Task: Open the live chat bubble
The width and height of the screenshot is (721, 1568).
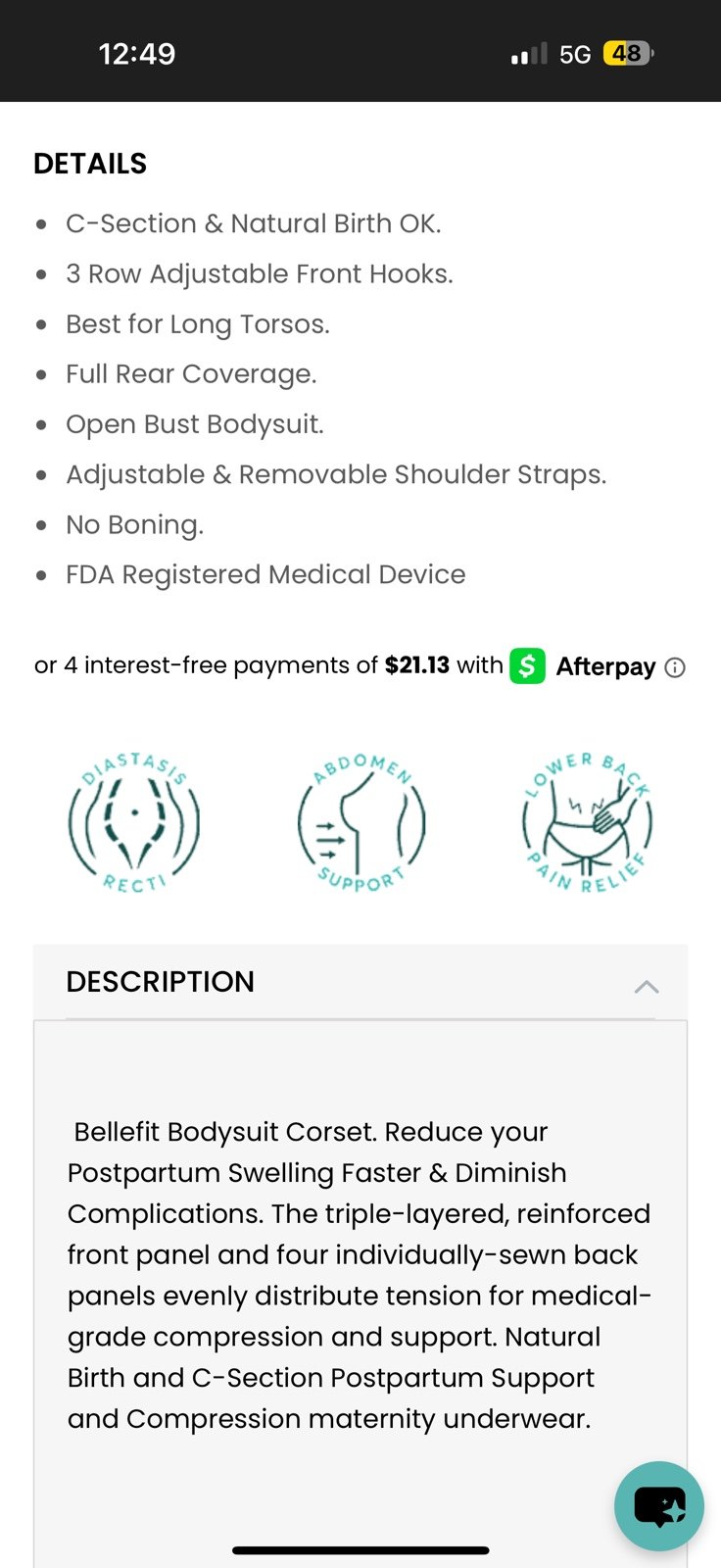Action: point(659,1506)
